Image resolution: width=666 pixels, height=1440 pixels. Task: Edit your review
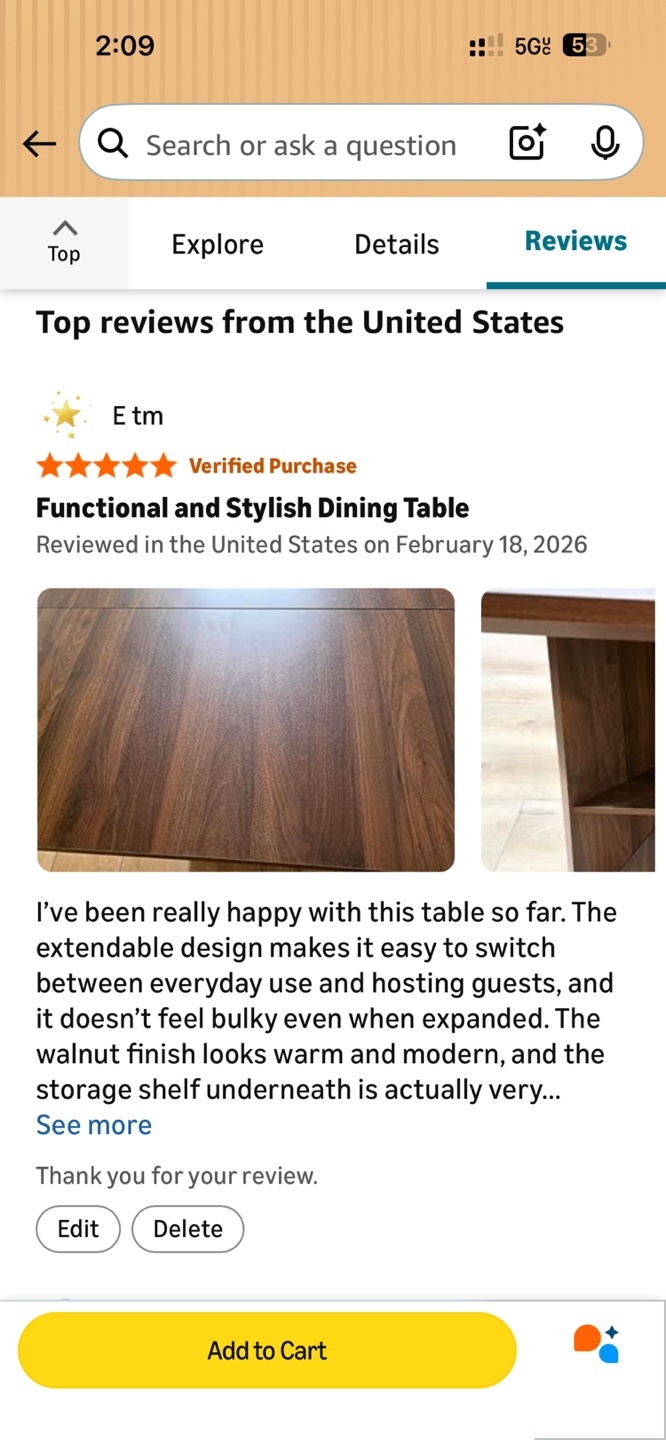coord(78,1229)
